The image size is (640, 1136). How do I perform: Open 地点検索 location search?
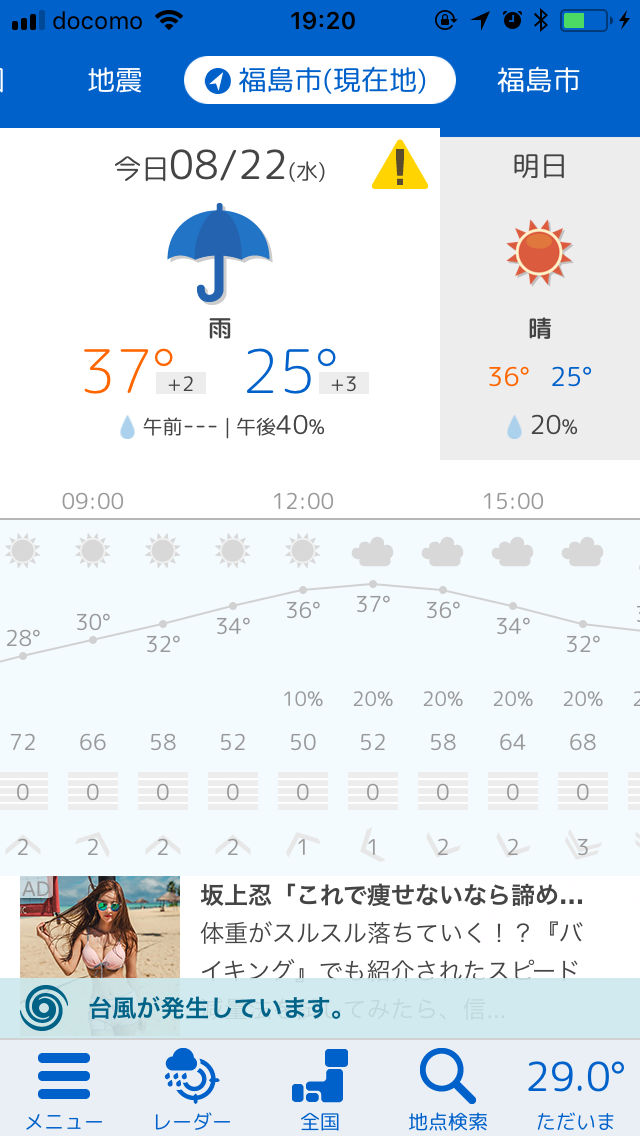coord(447,1090)
